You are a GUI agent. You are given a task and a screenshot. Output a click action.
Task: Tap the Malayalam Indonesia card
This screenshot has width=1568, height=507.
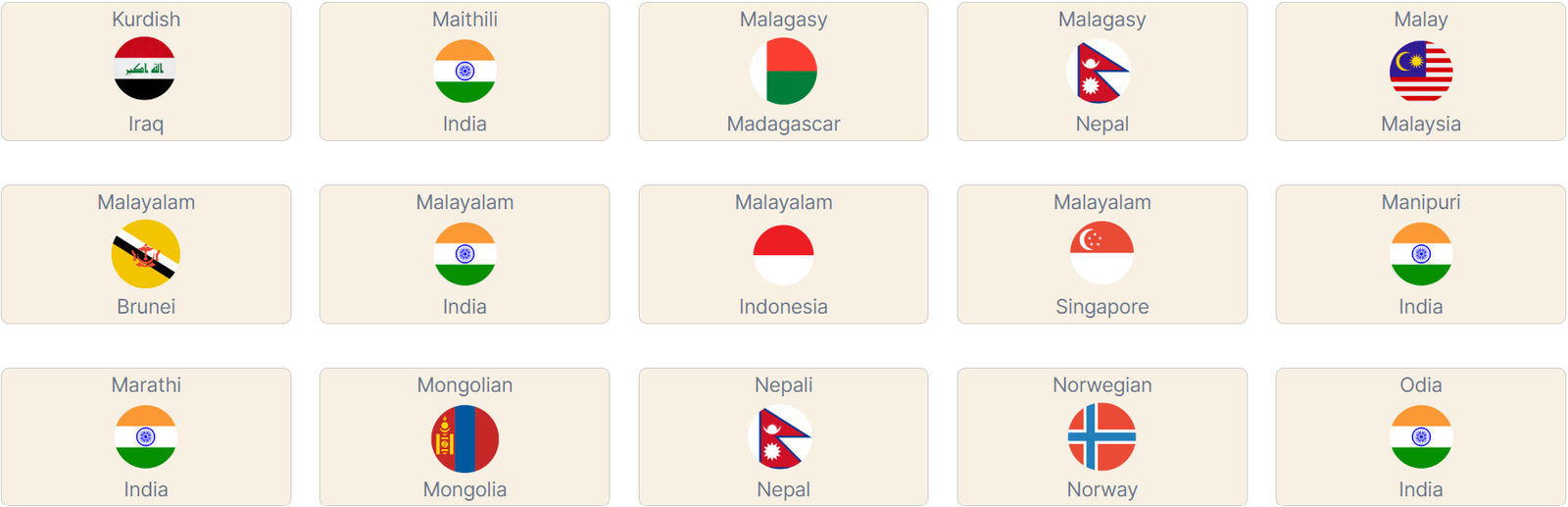[783, 254]
